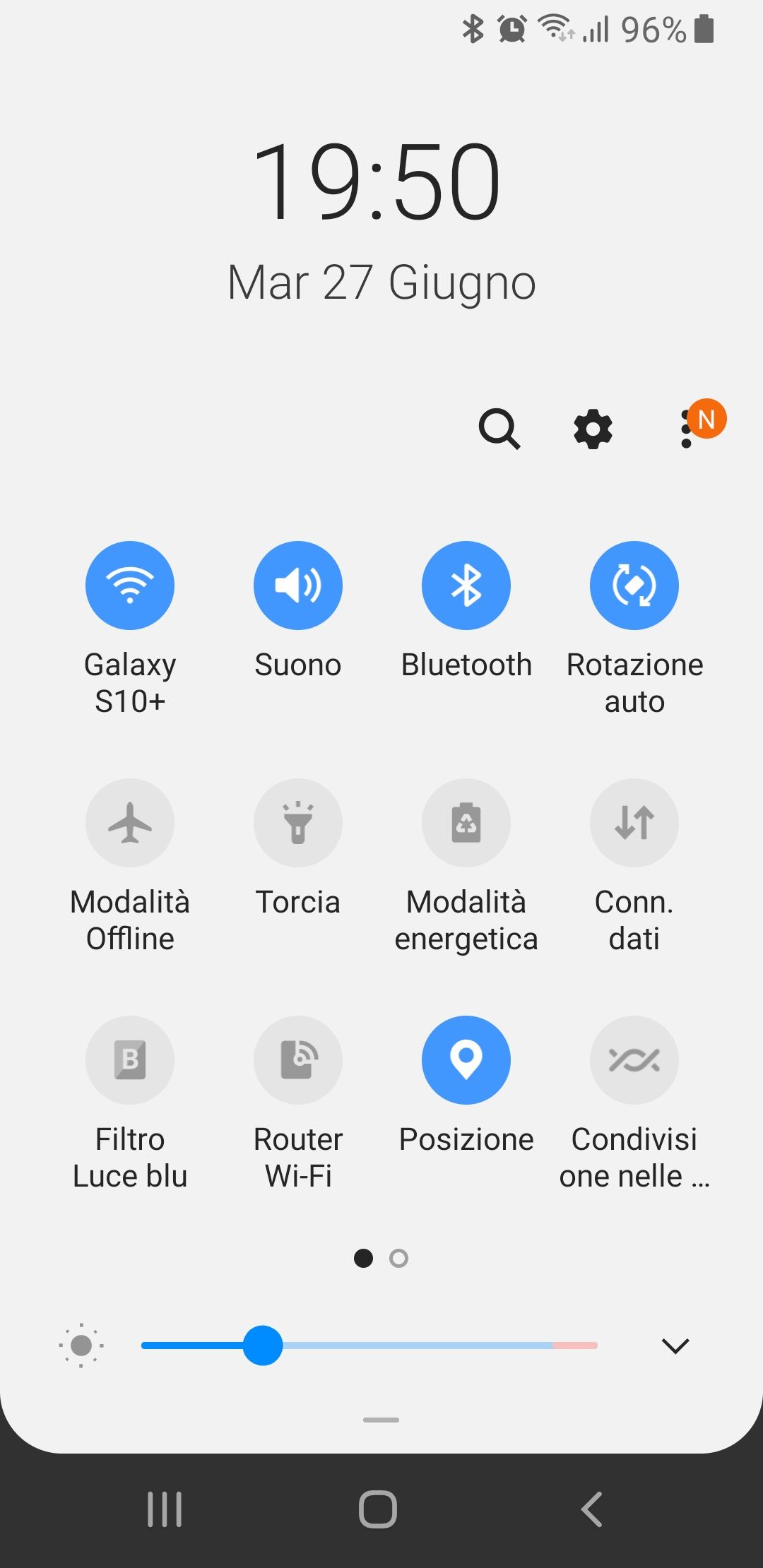Turn off Rotazione auto
This screenshot has height=1568, width=763.
pos(634,585)
